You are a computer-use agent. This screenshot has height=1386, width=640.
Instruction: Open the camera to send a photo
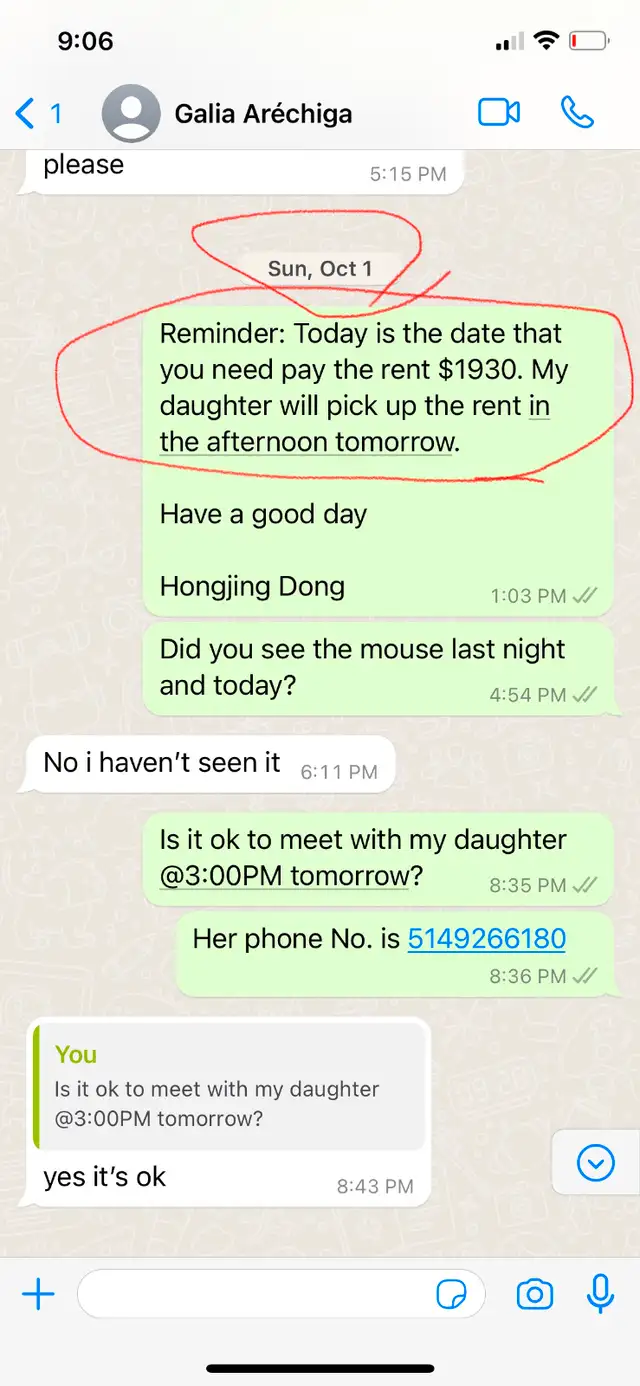click(535, 1296)
